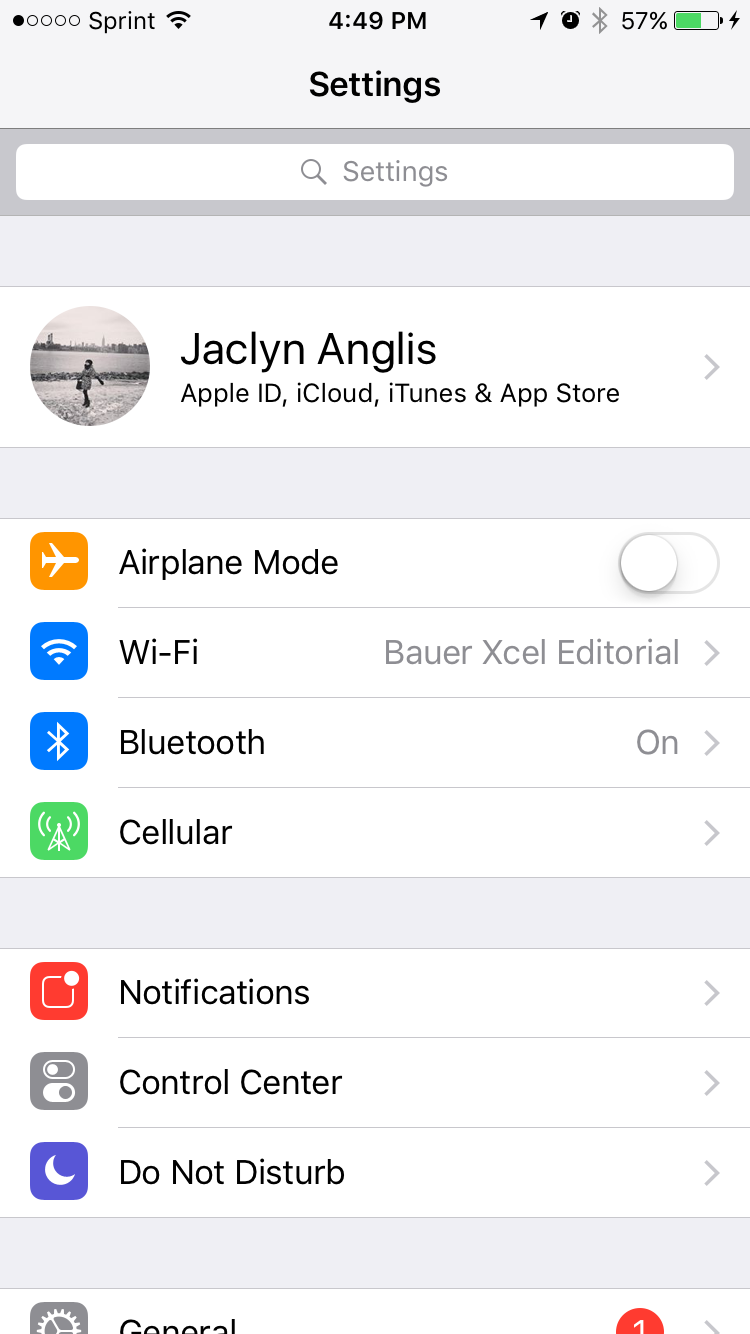
Task: Open Cellular settings
Action: [x=375, y=833]
